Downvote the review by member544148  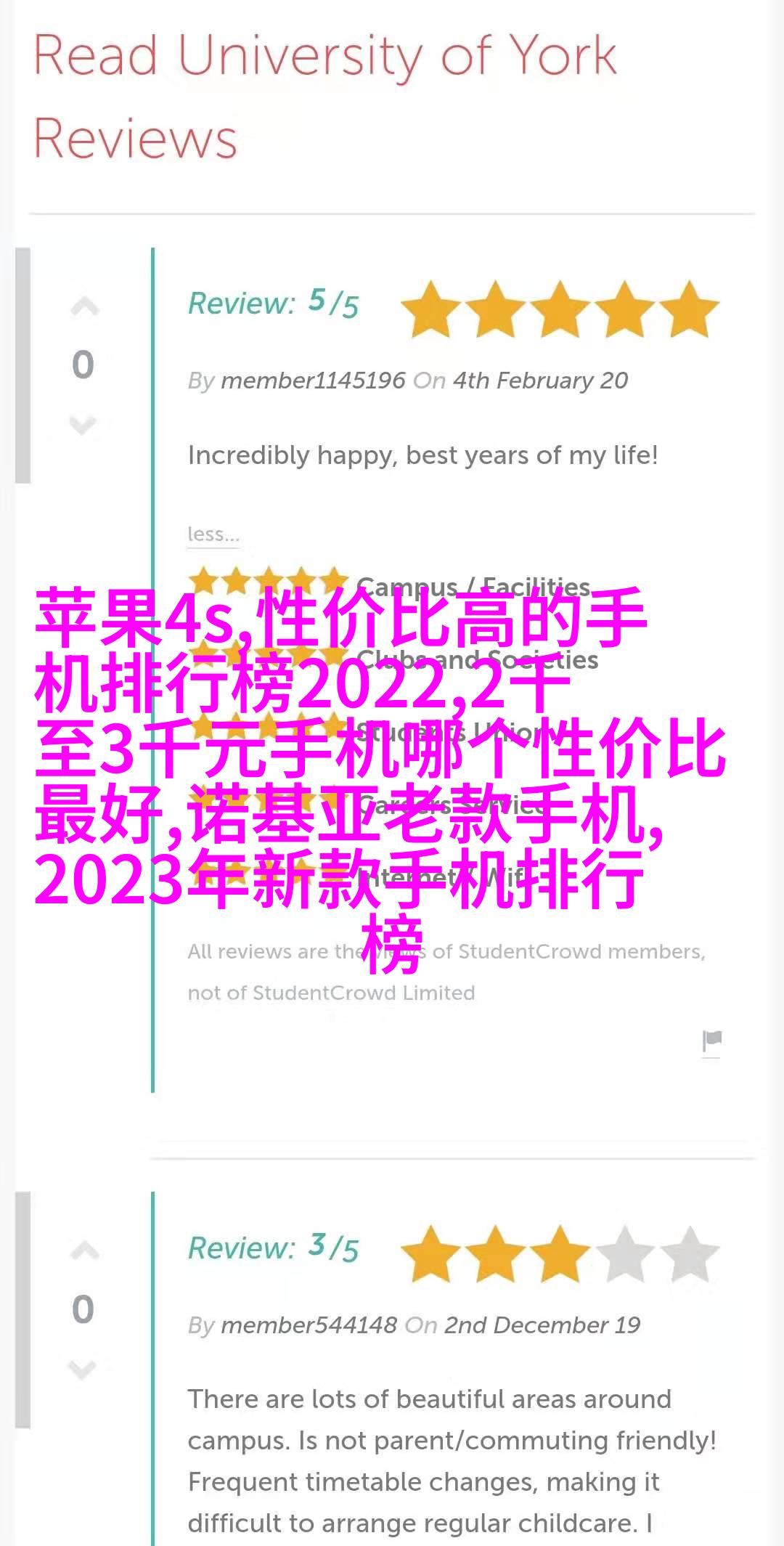(x=83, y=1369)
